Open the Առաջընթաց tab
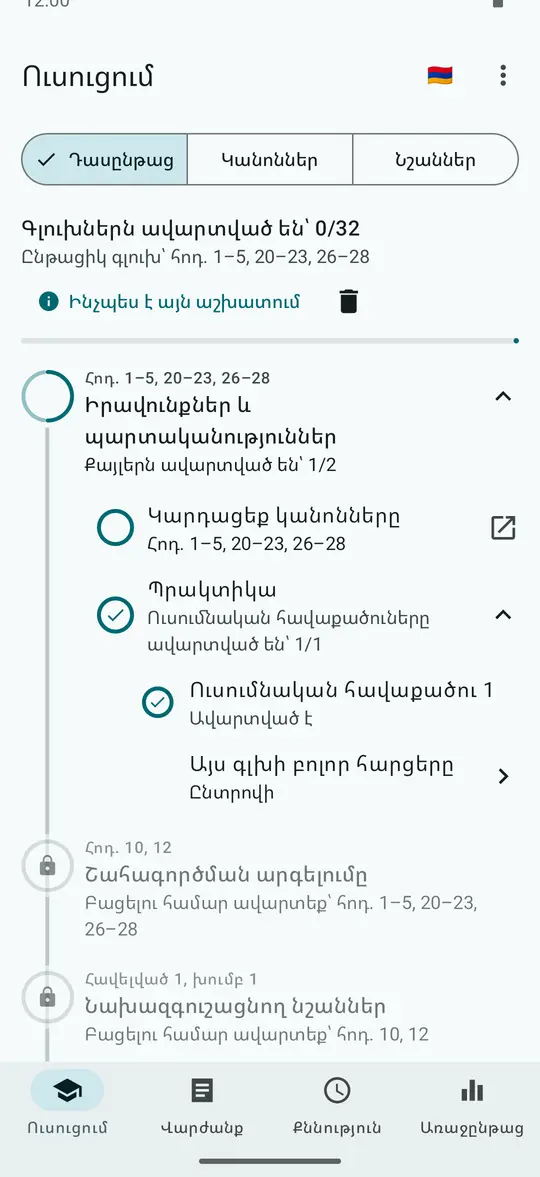 (x=472, y=1107)
